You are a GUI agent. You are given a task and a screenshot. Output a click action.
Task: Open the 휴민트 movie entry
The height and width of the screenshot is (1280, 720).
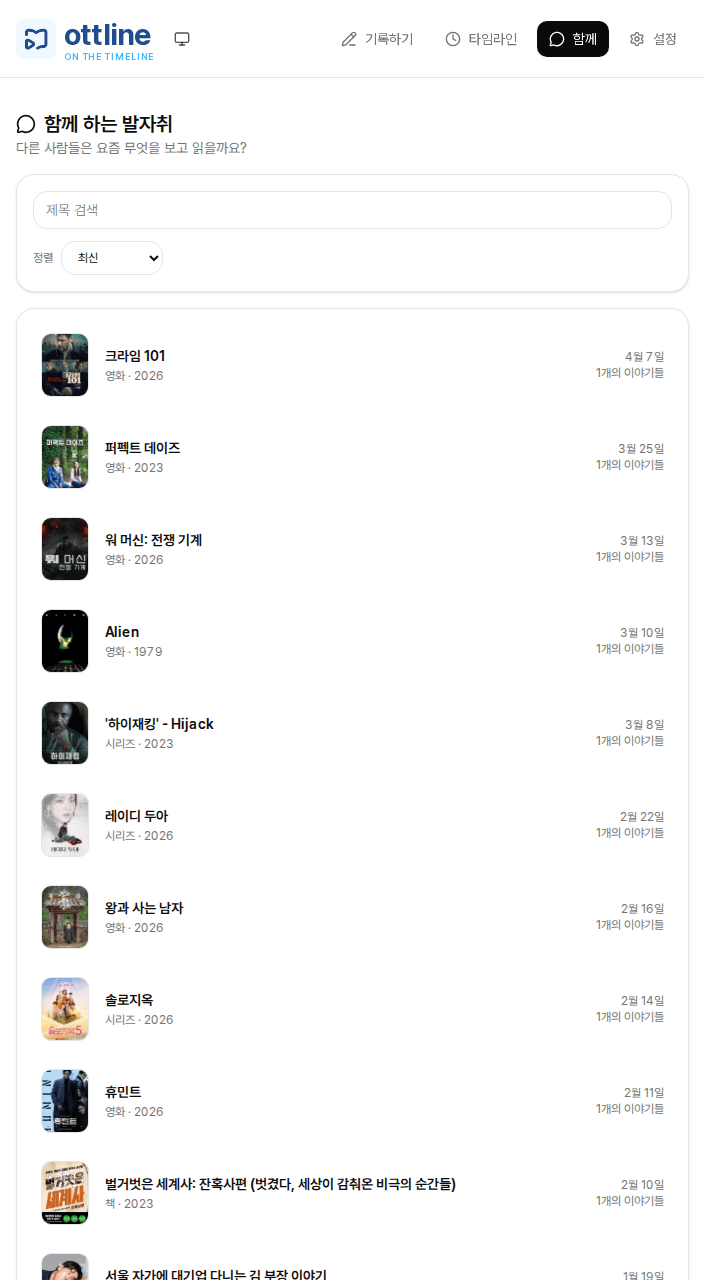tap(352, 1101)
